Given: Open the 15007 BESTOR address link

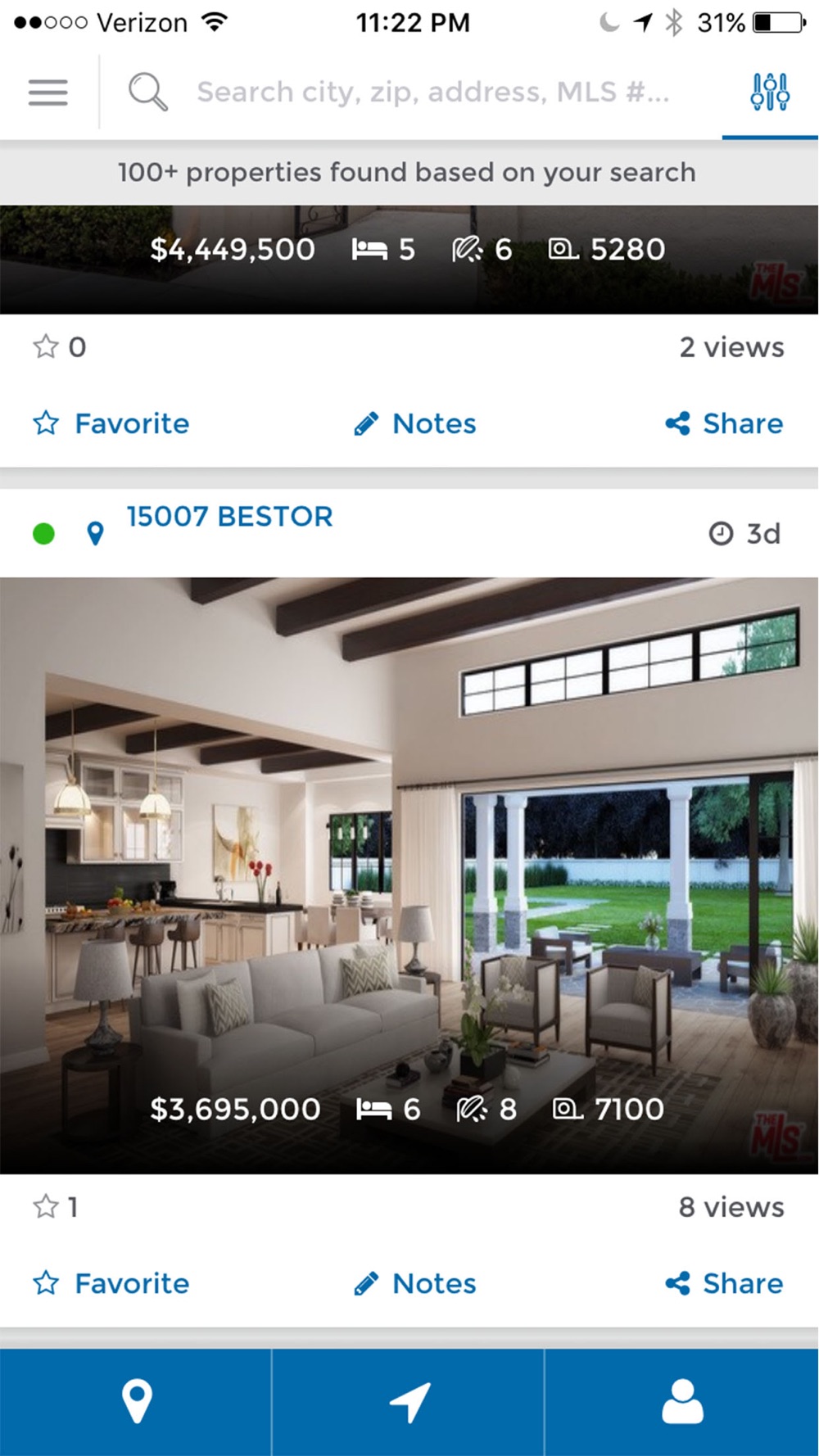Looking at the screenshot, I should (x=229, y=517).
